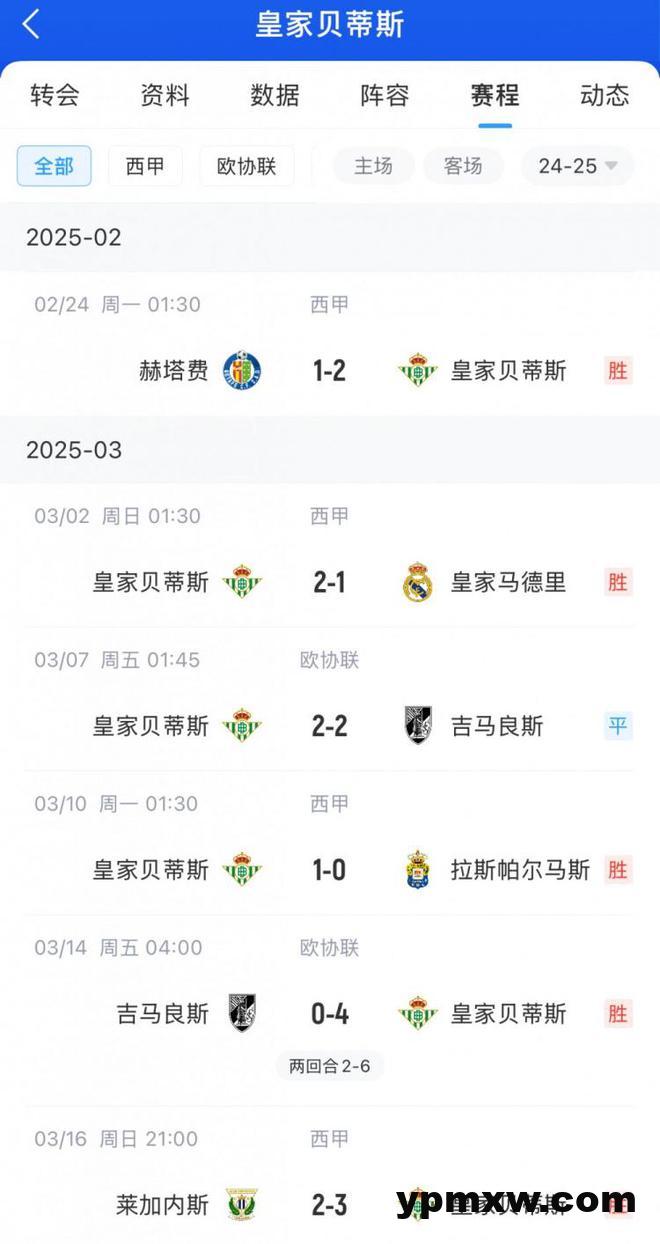Viewport: 660px width, 1244px height.
Task: Open the 阵容 tab
Action: coord(385,95)
